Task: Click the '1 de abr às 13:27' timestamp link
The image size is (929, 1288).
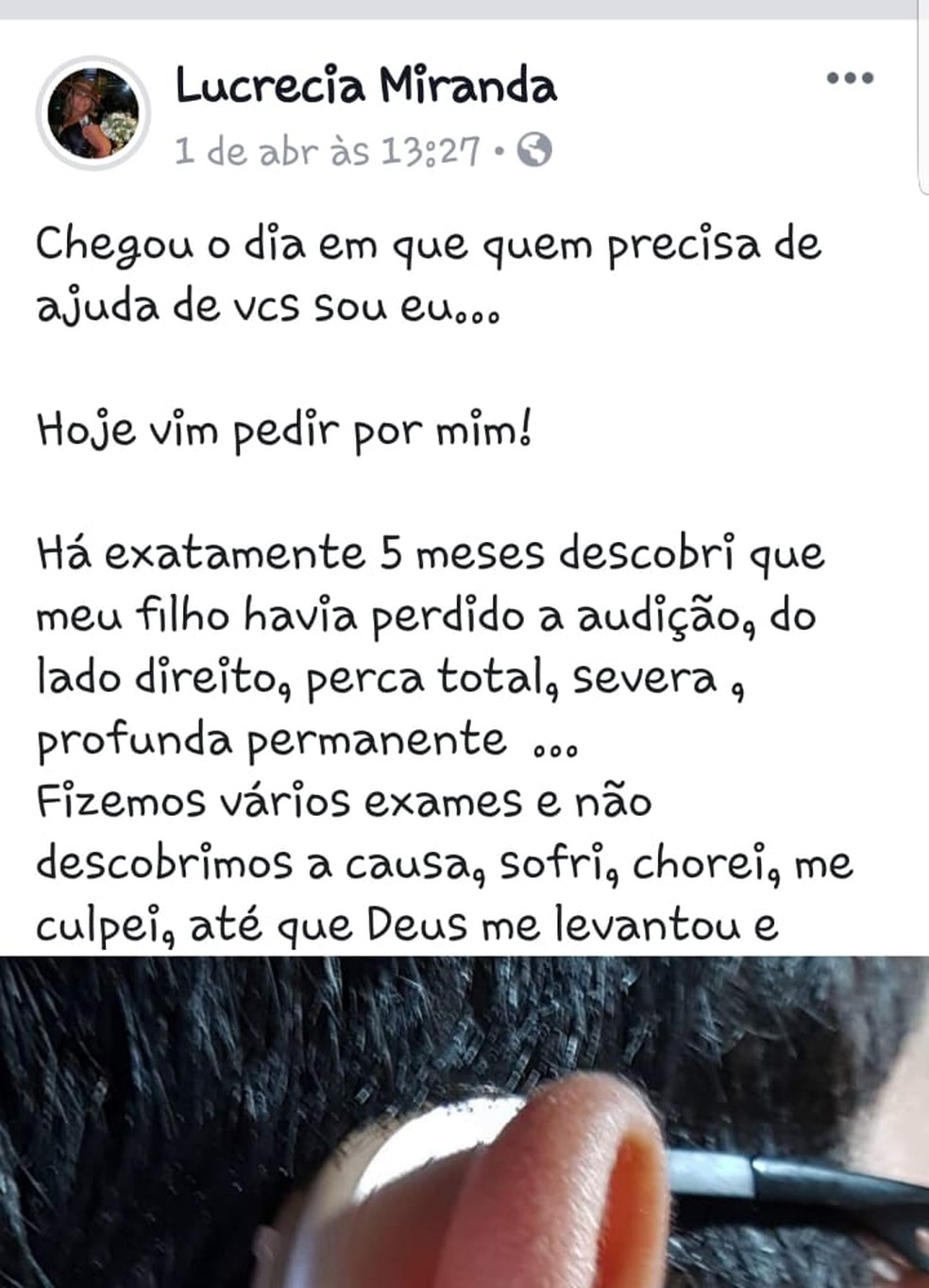Action: click(326, 149)
